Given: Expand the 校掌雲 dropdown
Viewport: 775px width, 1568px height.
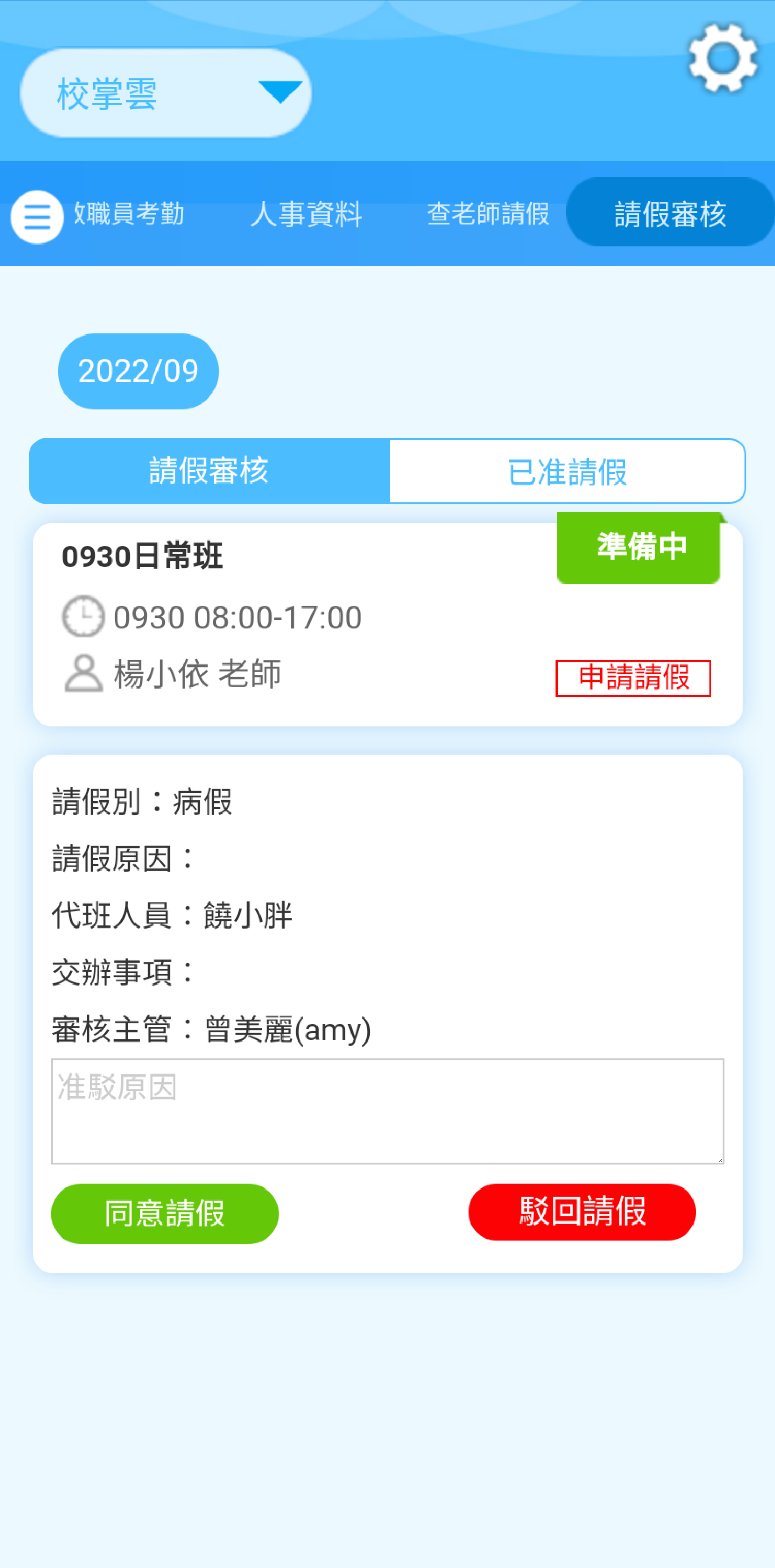Looking at the screenshot, I should 166,93.
